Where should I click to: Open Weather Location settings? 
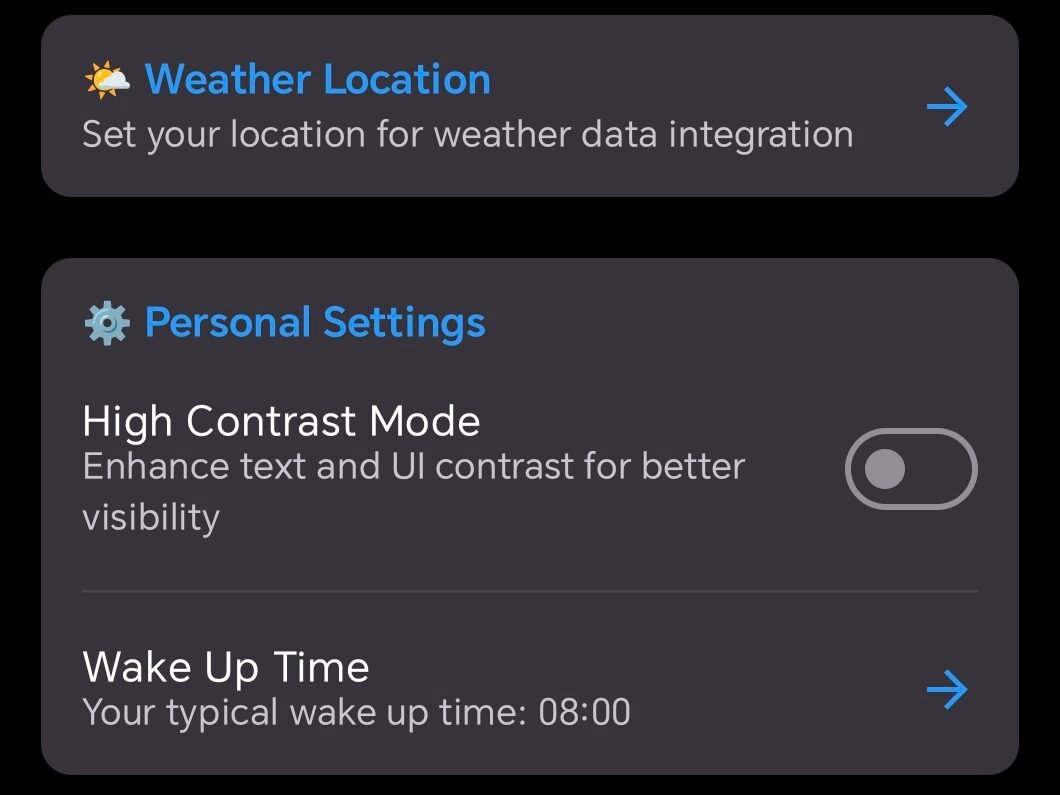pos(528,106)
